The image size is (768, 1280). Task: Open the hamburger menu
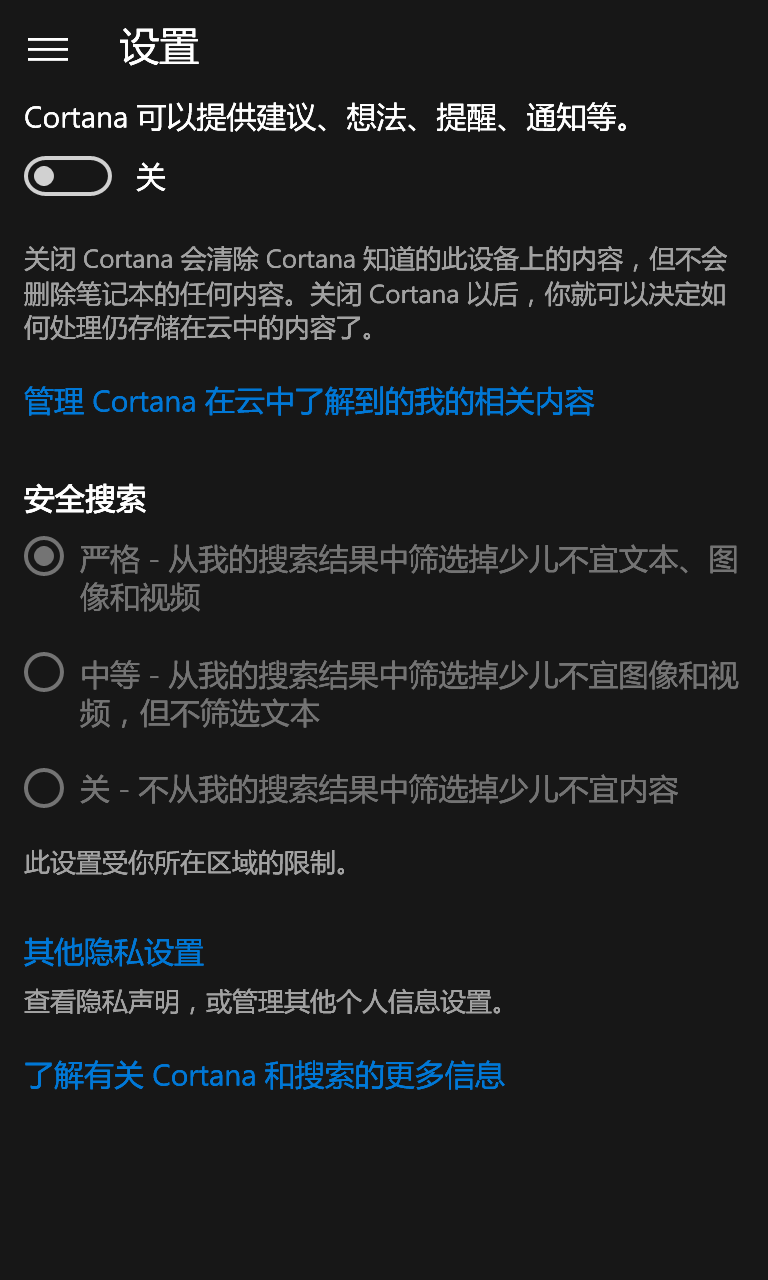pyautogui.click(x=48, y=49)
